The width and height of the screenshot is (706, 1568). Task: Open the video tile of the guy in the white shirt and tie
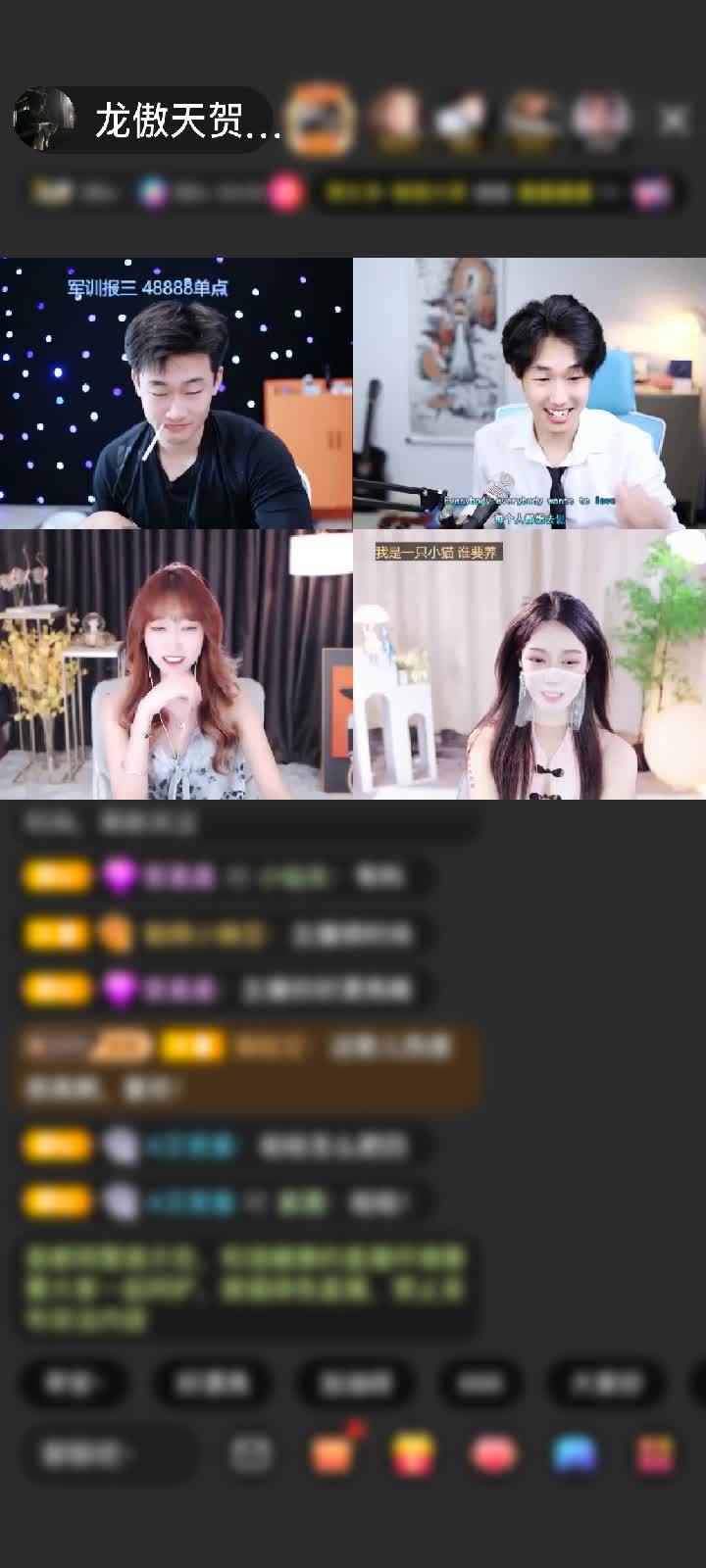pyautogui.click(x=529, y=393)
